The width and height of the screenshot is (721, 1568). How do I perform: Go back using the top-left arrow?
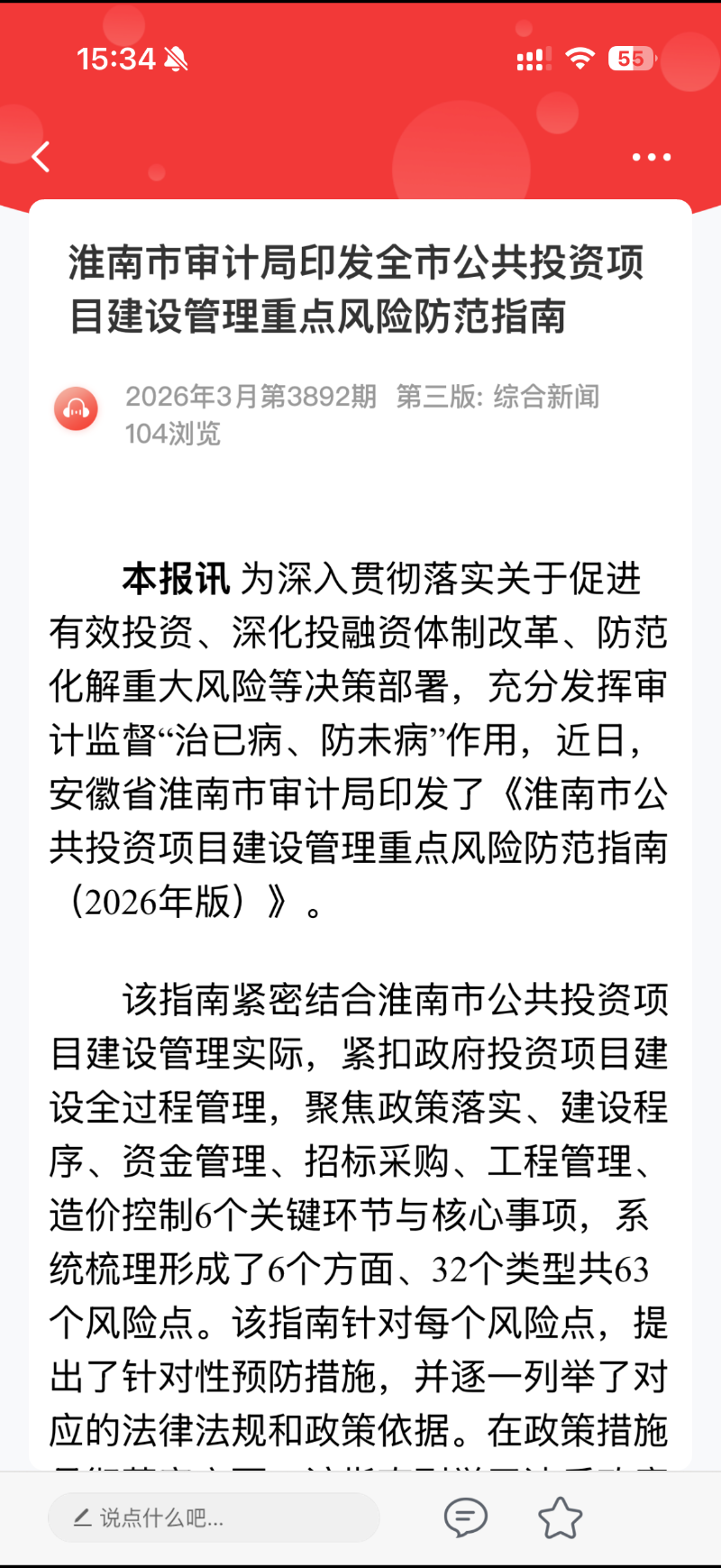(41, 157)
